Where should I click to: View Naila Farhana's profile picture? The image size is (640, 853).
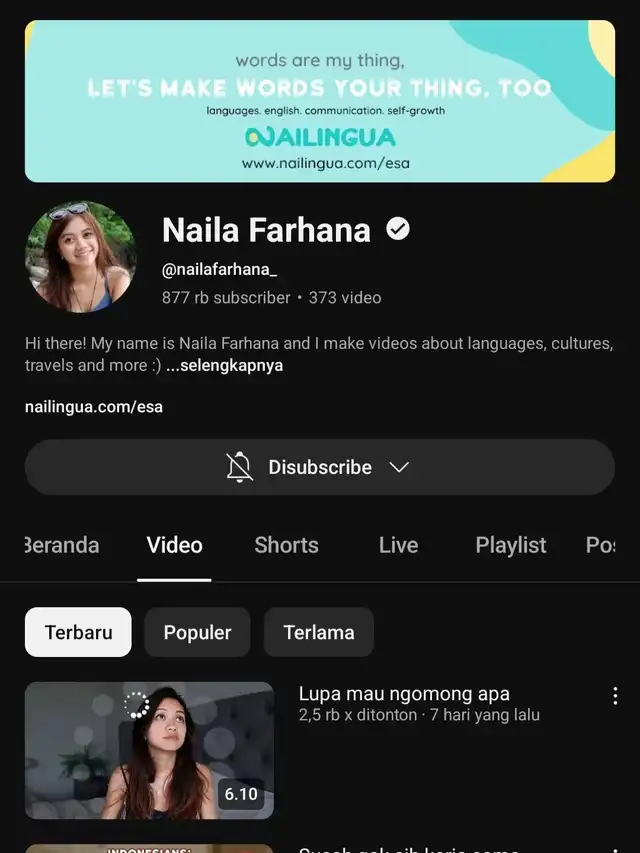(80, 257)
